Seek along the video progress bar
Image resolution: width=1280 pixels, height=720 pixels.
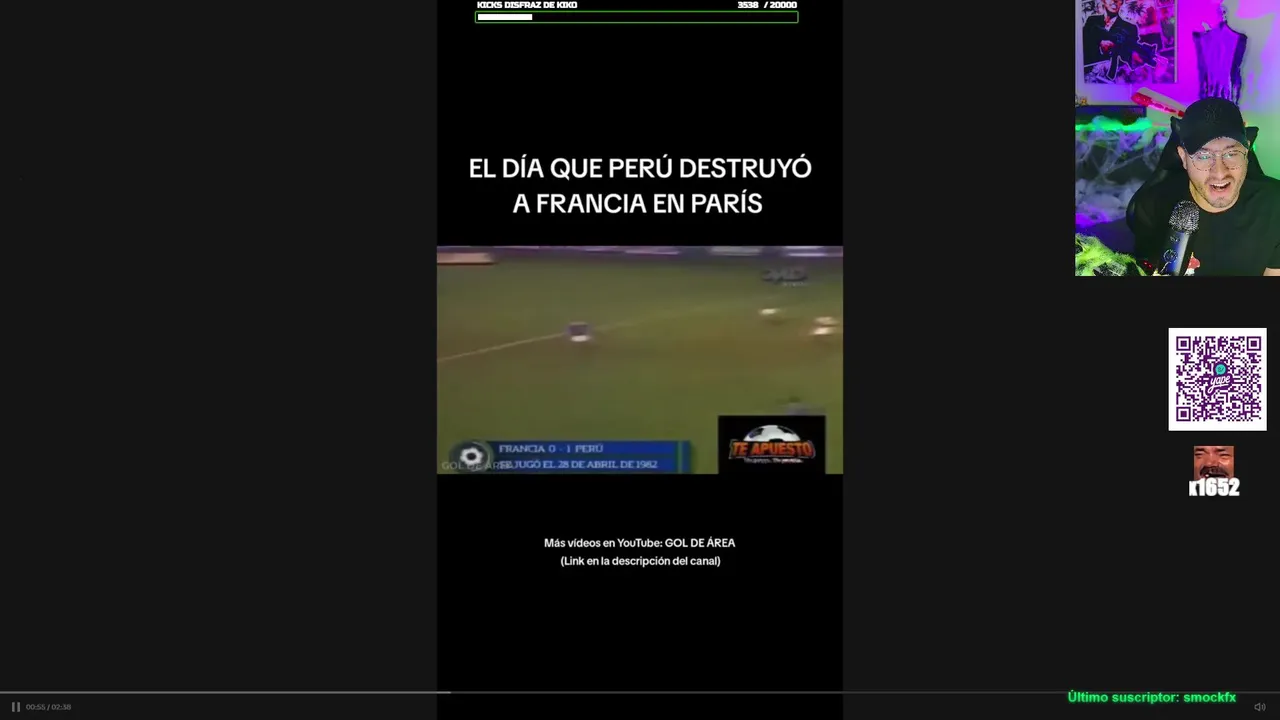640,692
